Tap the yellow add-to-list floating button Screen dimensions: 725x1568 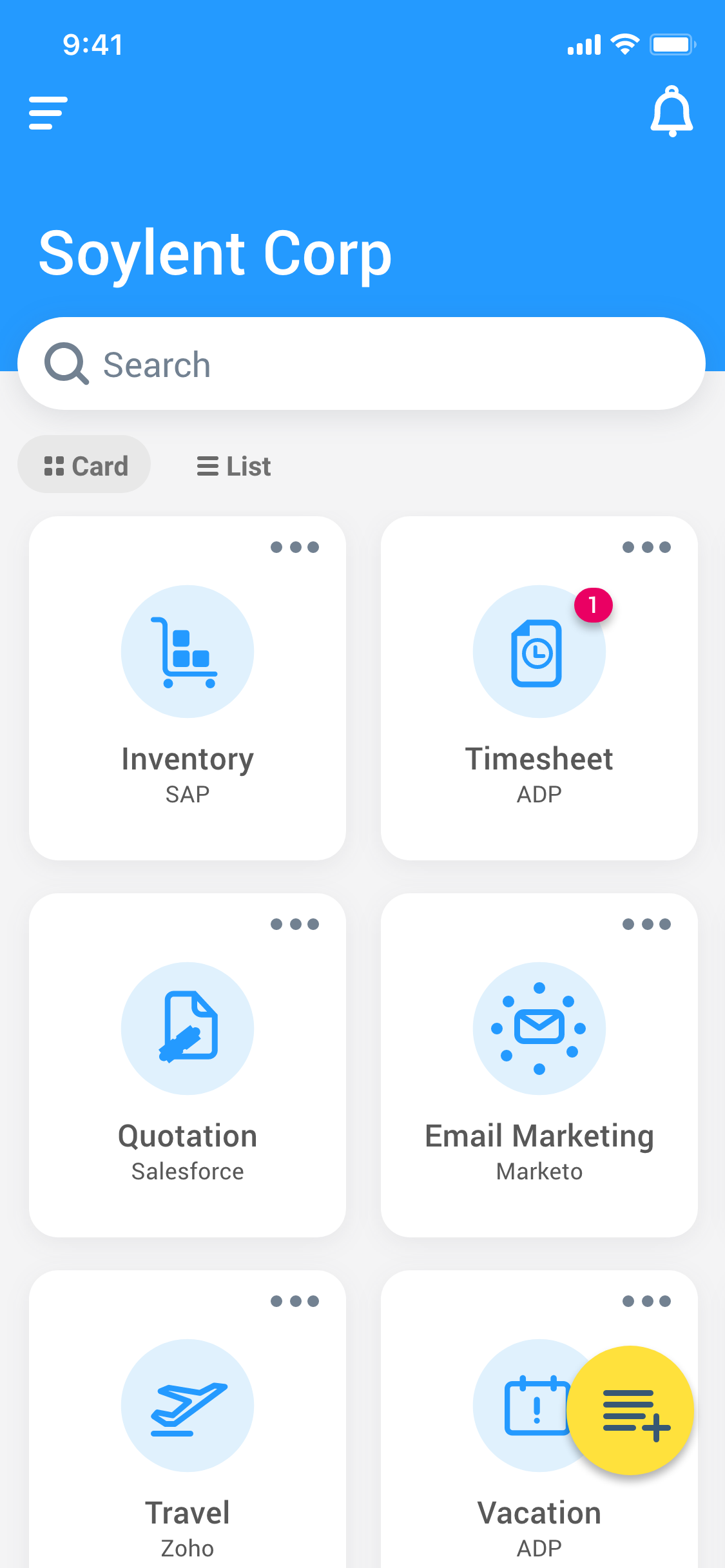pos(630,1410)
